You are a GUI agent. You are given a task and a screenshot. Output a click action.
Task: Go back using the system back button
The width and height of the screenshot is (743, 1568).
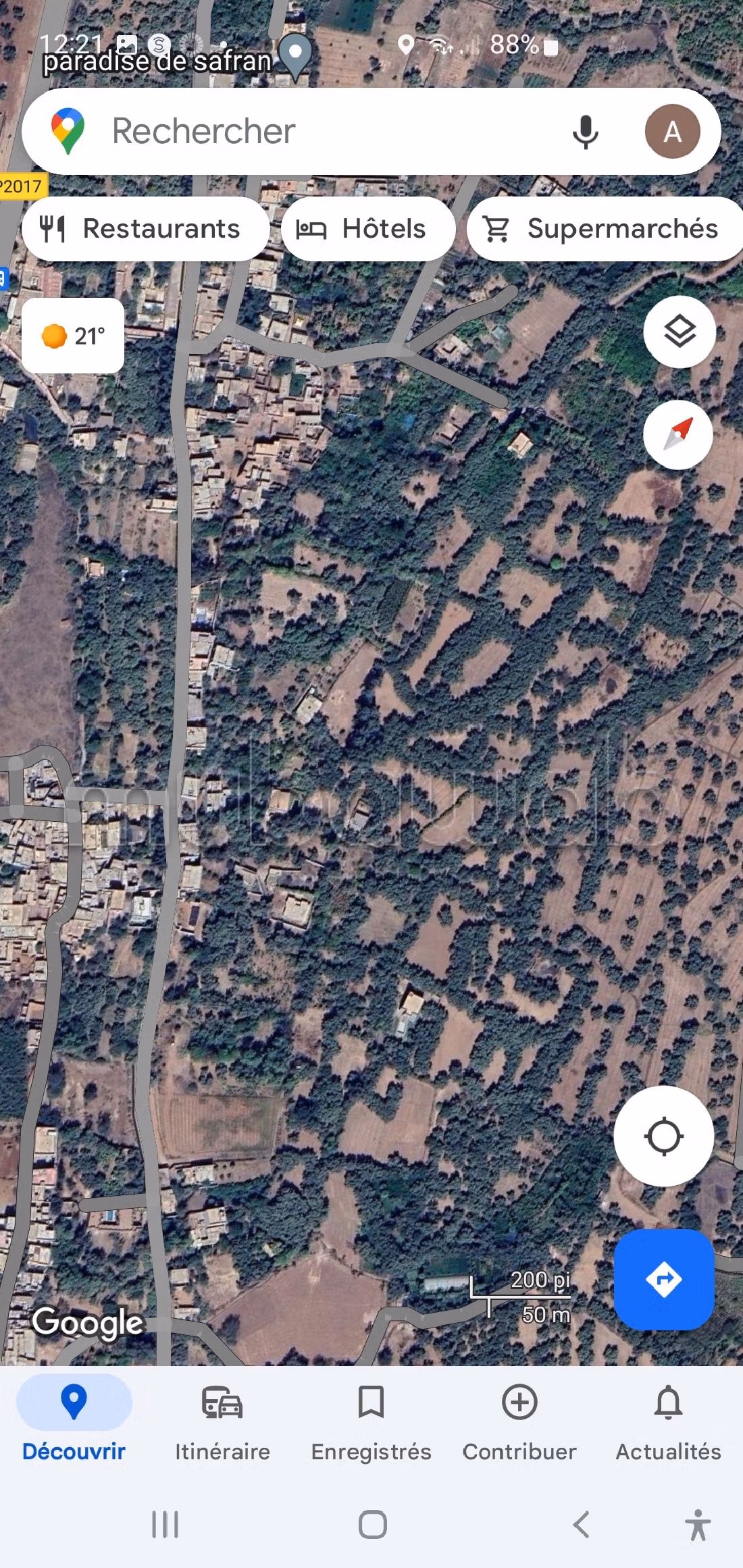pyautogui.click(x=581, y=1525)
